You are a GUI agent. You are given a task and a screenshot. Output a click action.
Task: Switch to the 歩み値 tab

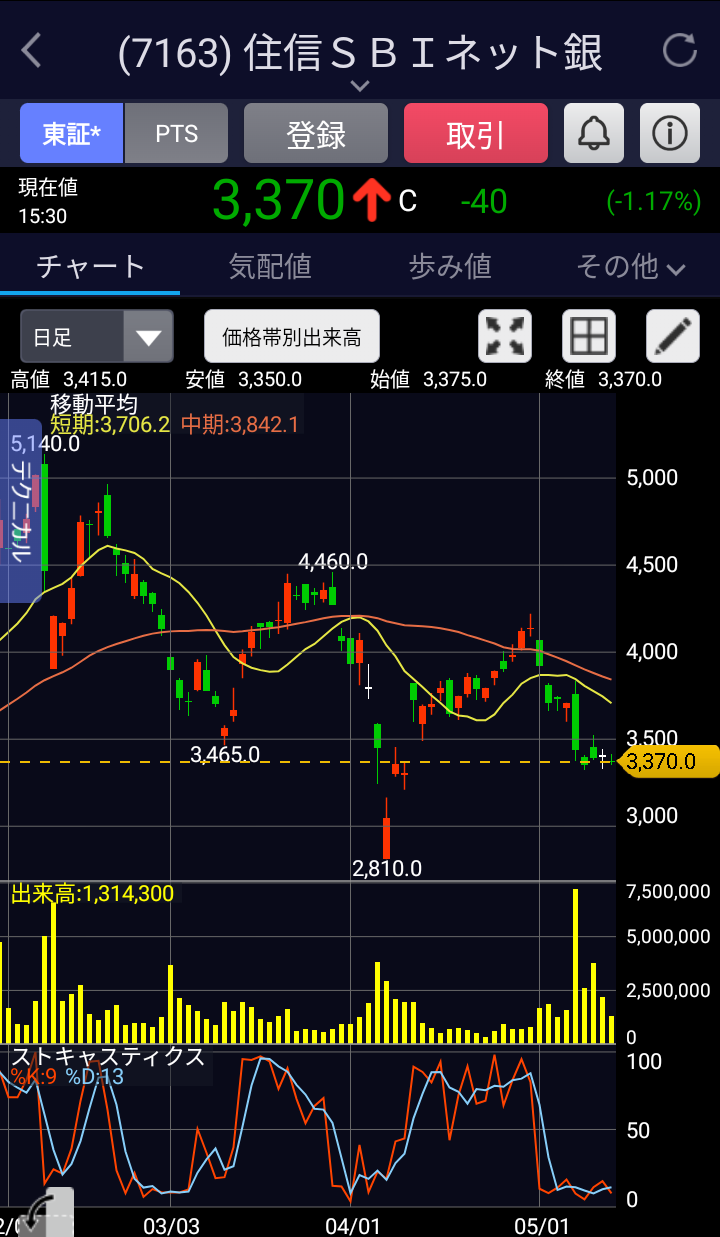tap(450, 266)
